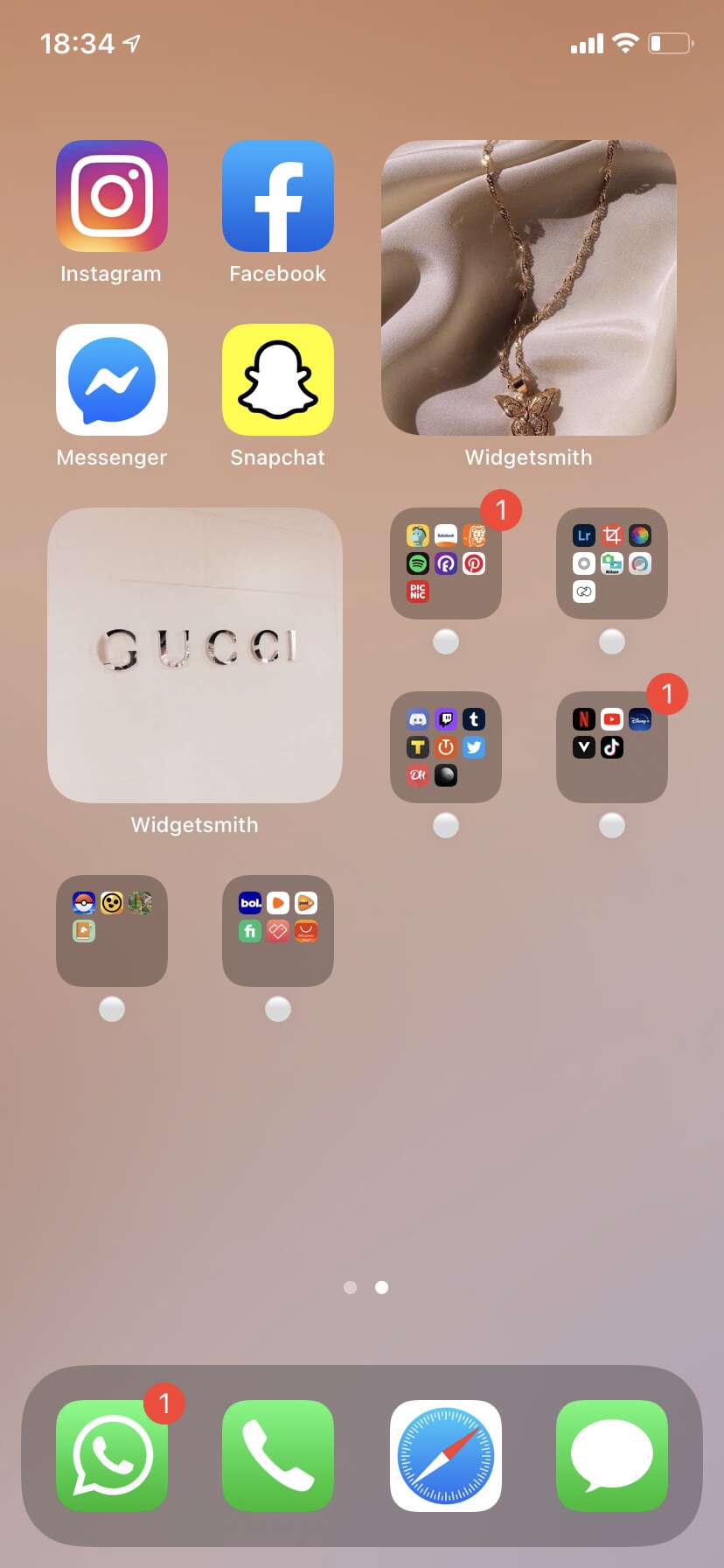Open the folder containing Discord and Twitter
The image size is (724, 1568).
(x=446, y=747)
